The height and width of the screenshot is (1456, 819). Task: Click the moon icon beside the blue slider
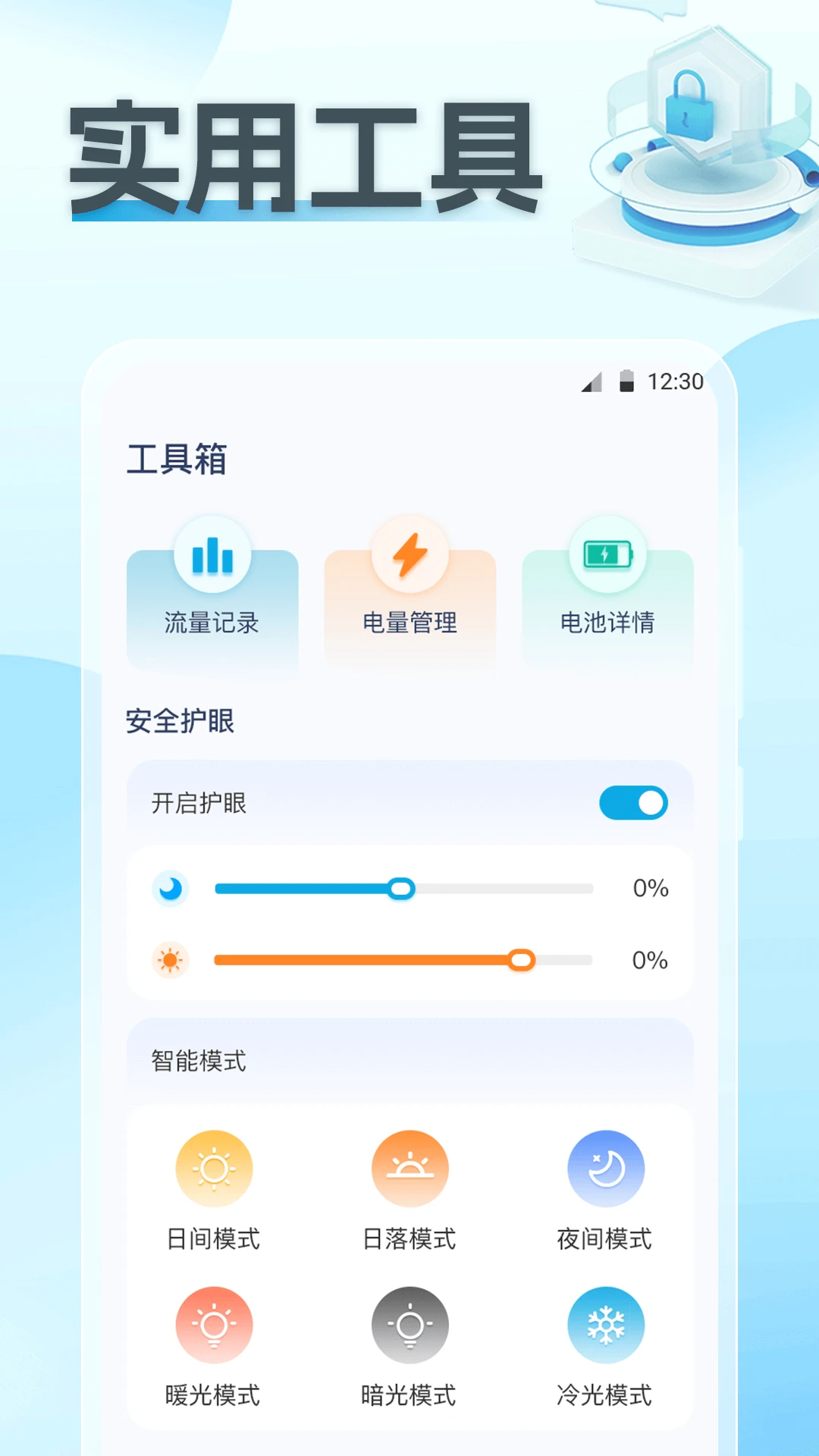(x=171, y=888)
